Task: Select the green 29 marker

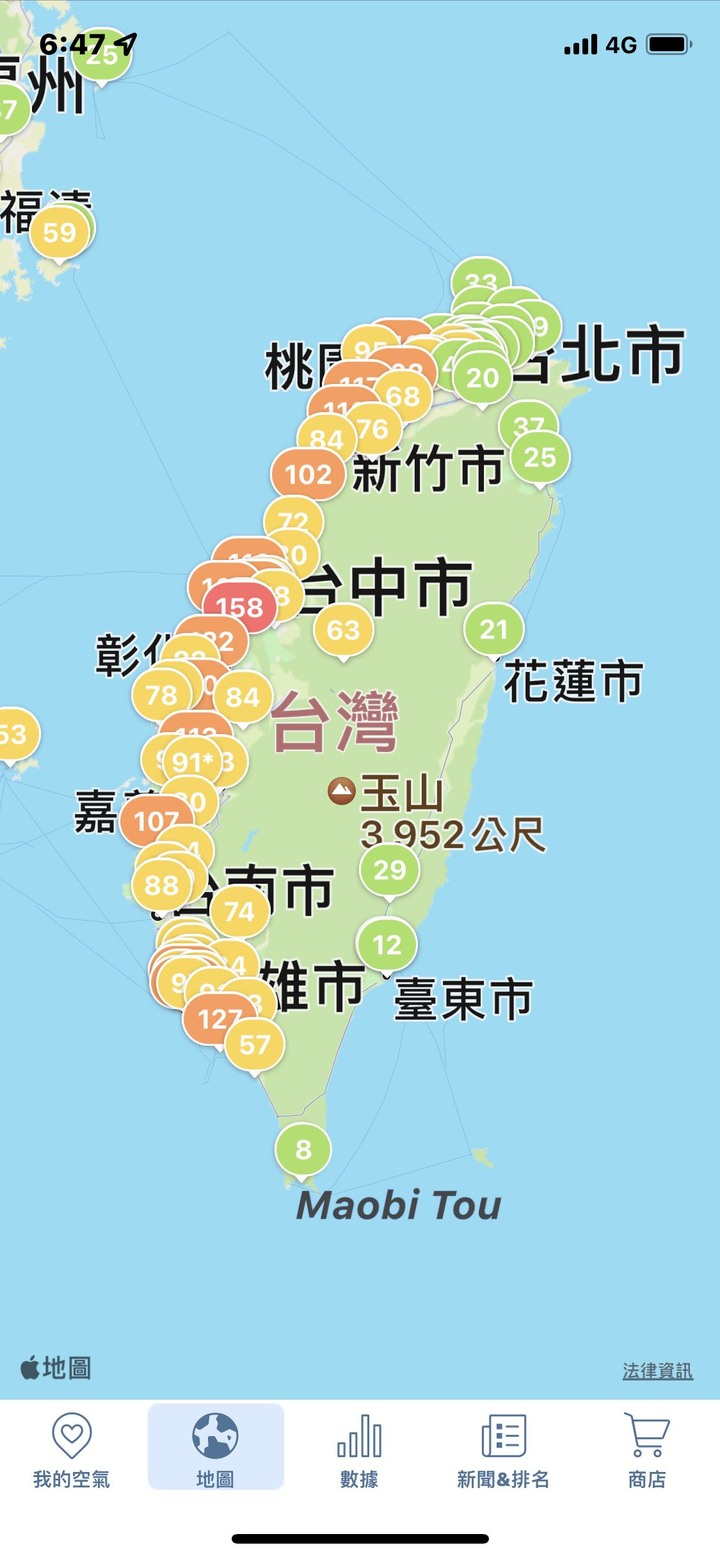Action: (390, 869)
